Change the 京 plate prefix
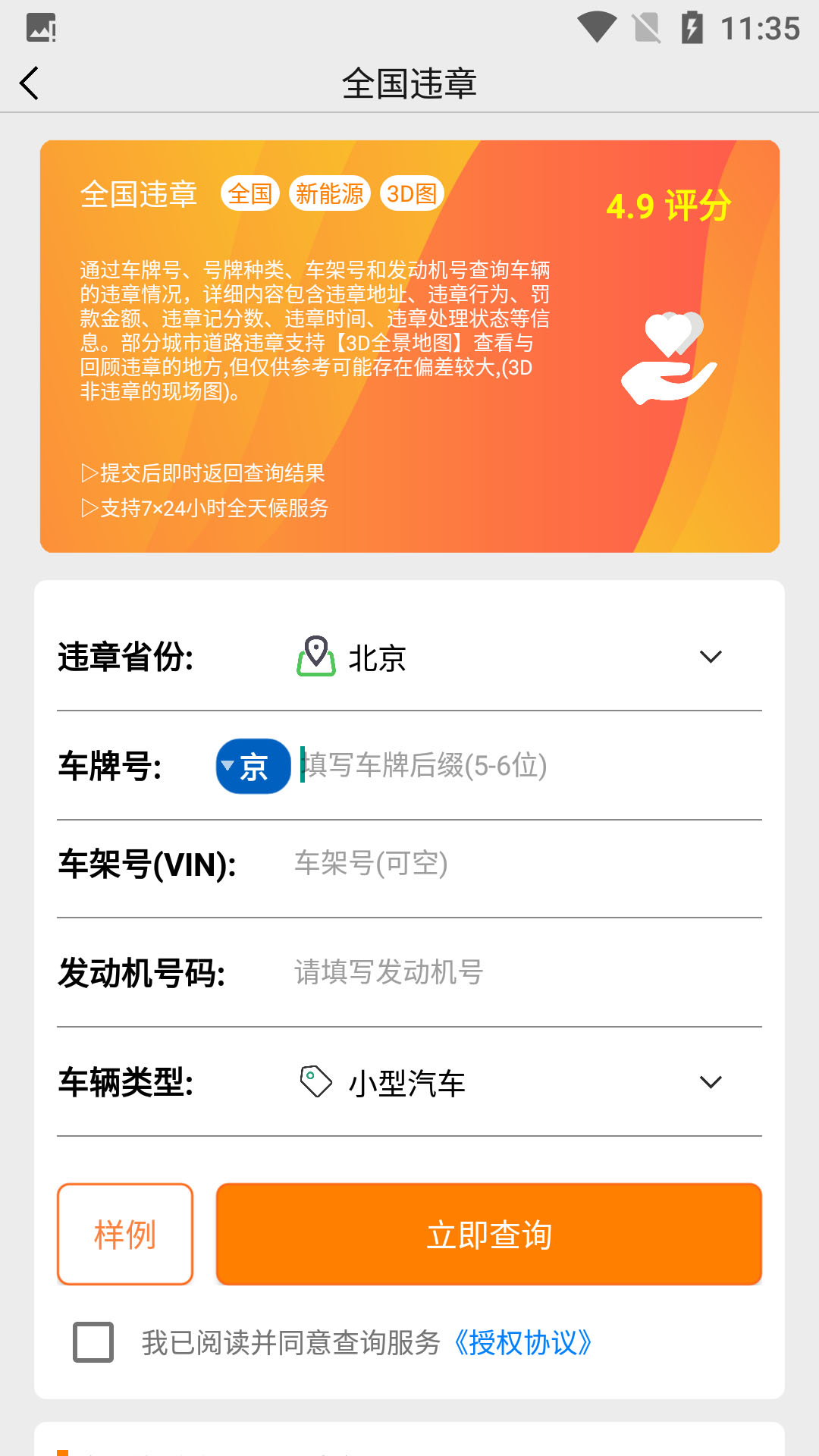 pos(253,766)
